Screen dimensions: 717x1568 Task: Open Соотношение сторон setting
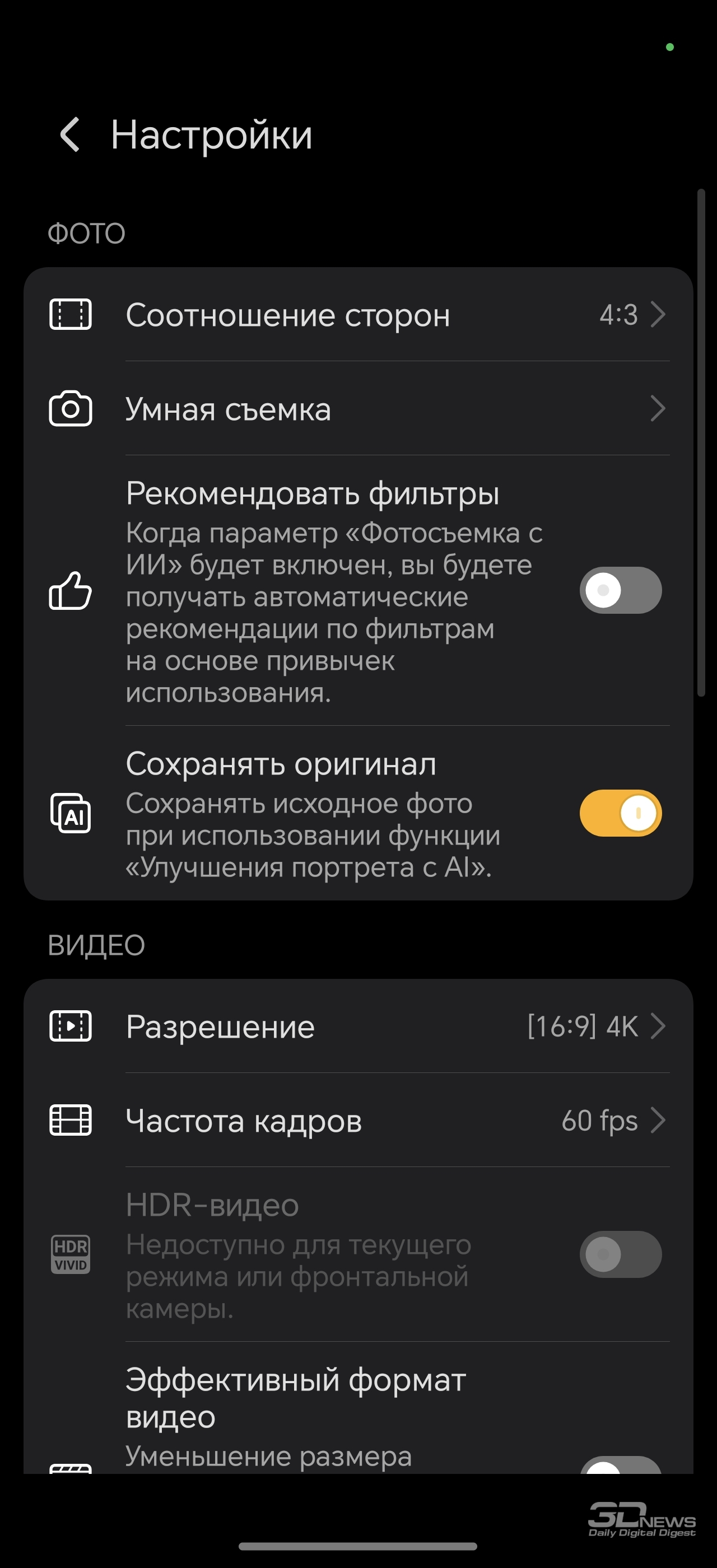(358, 315)
